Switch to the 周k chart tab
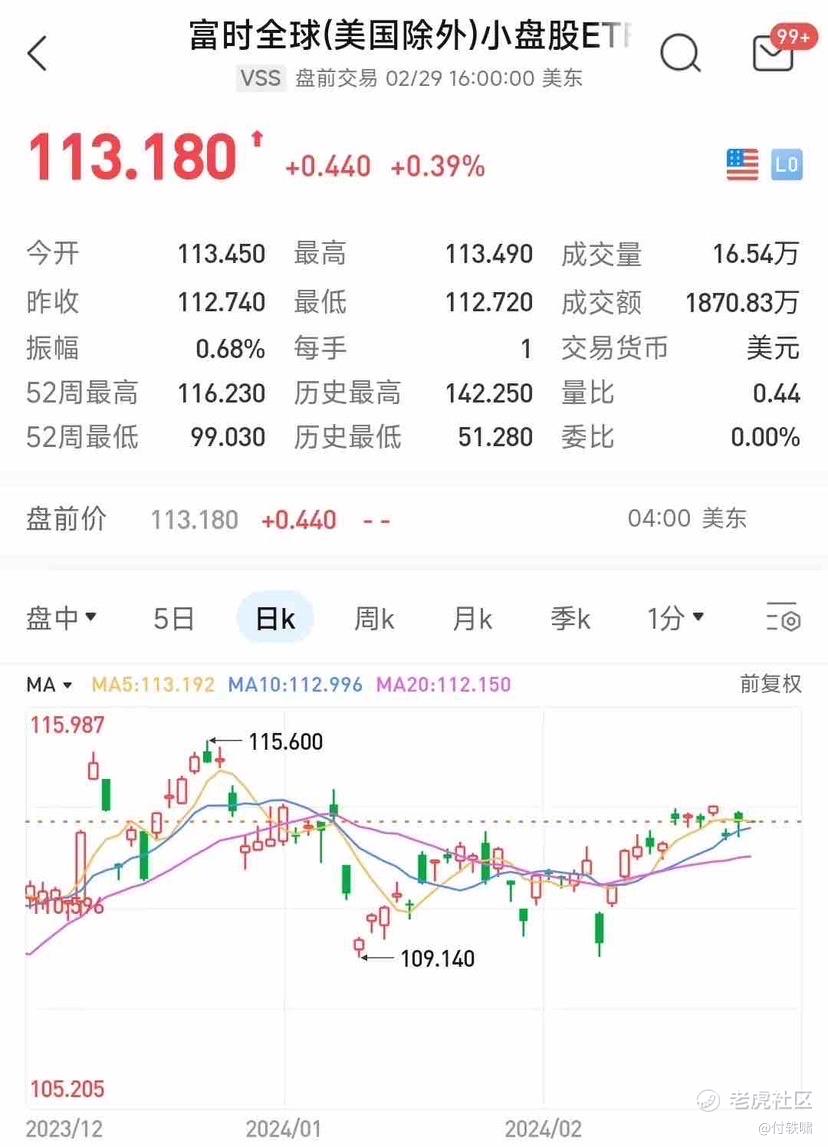 point(374,619)
